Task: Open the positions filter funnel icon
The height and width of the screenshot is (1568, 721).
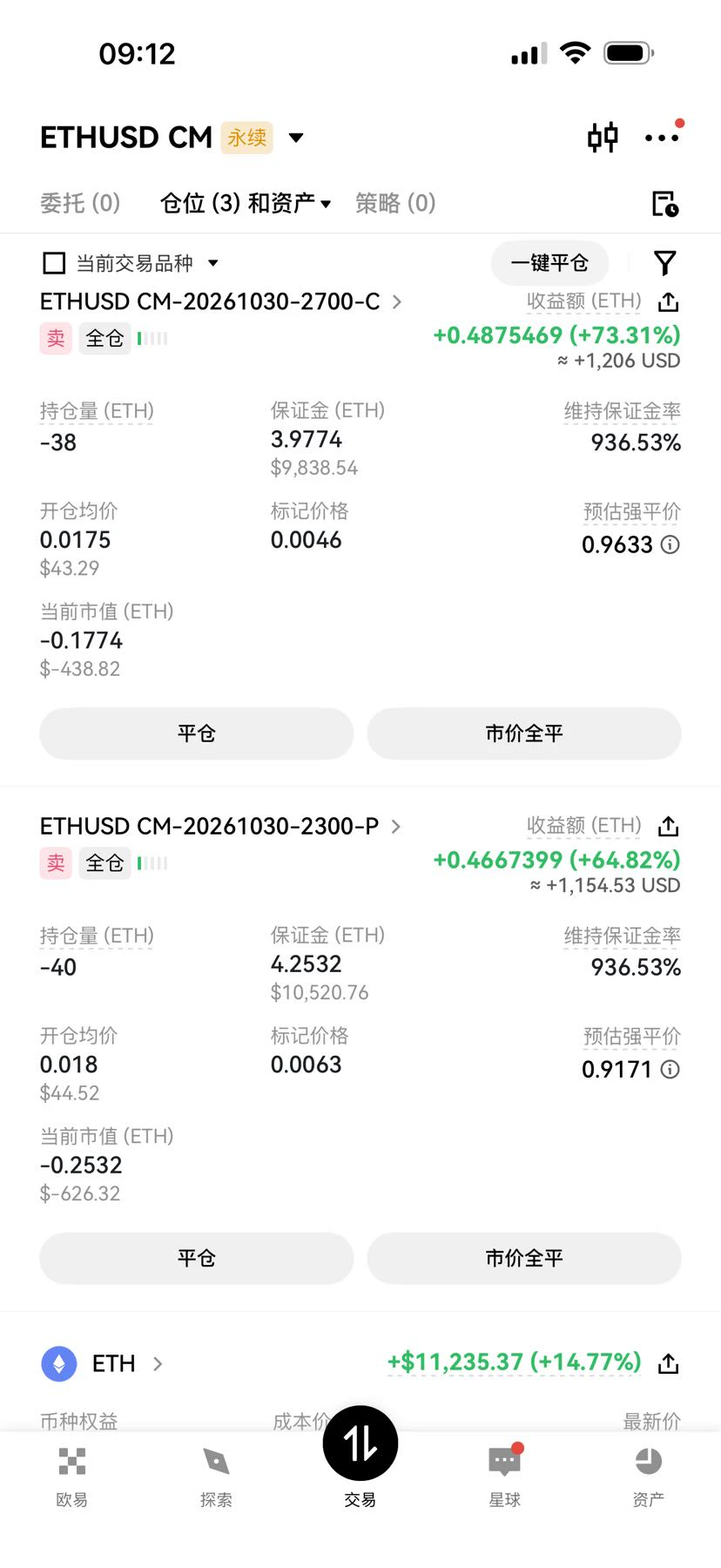Action: [x=665, y=263]
